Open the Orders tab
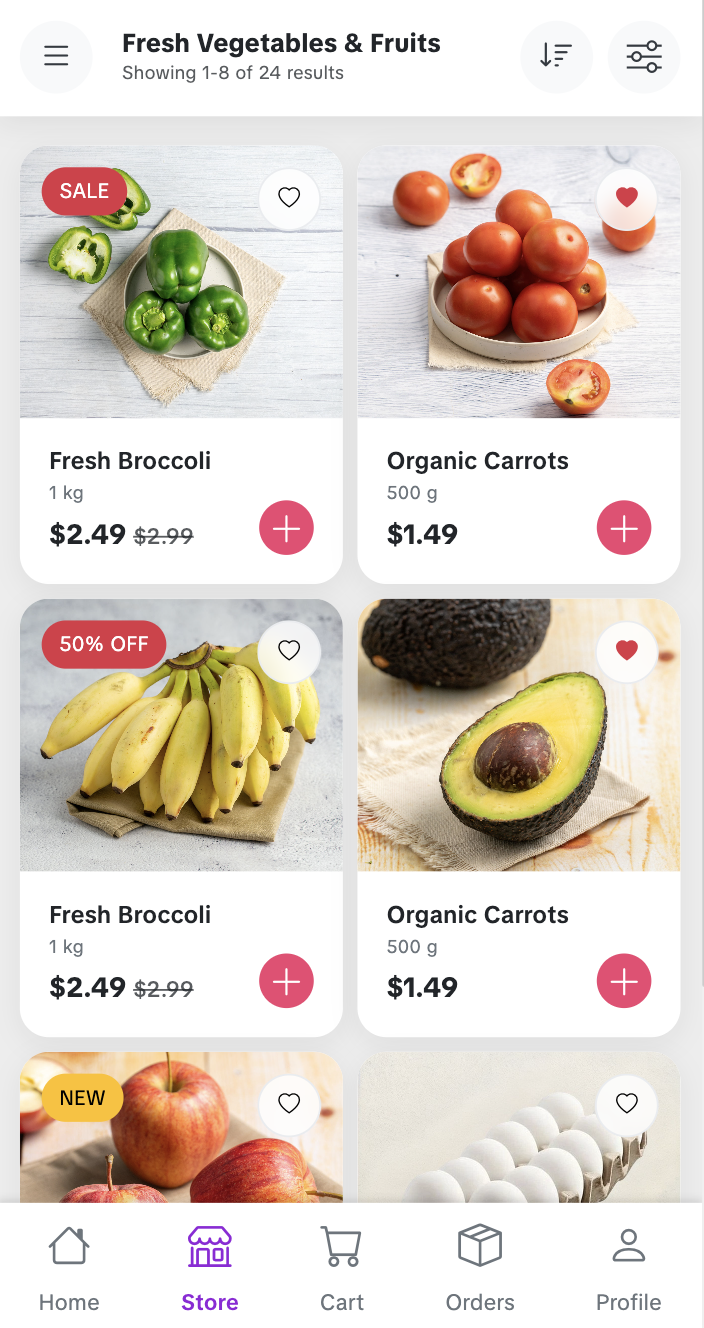704x1328 pixels. [480, 1268]
